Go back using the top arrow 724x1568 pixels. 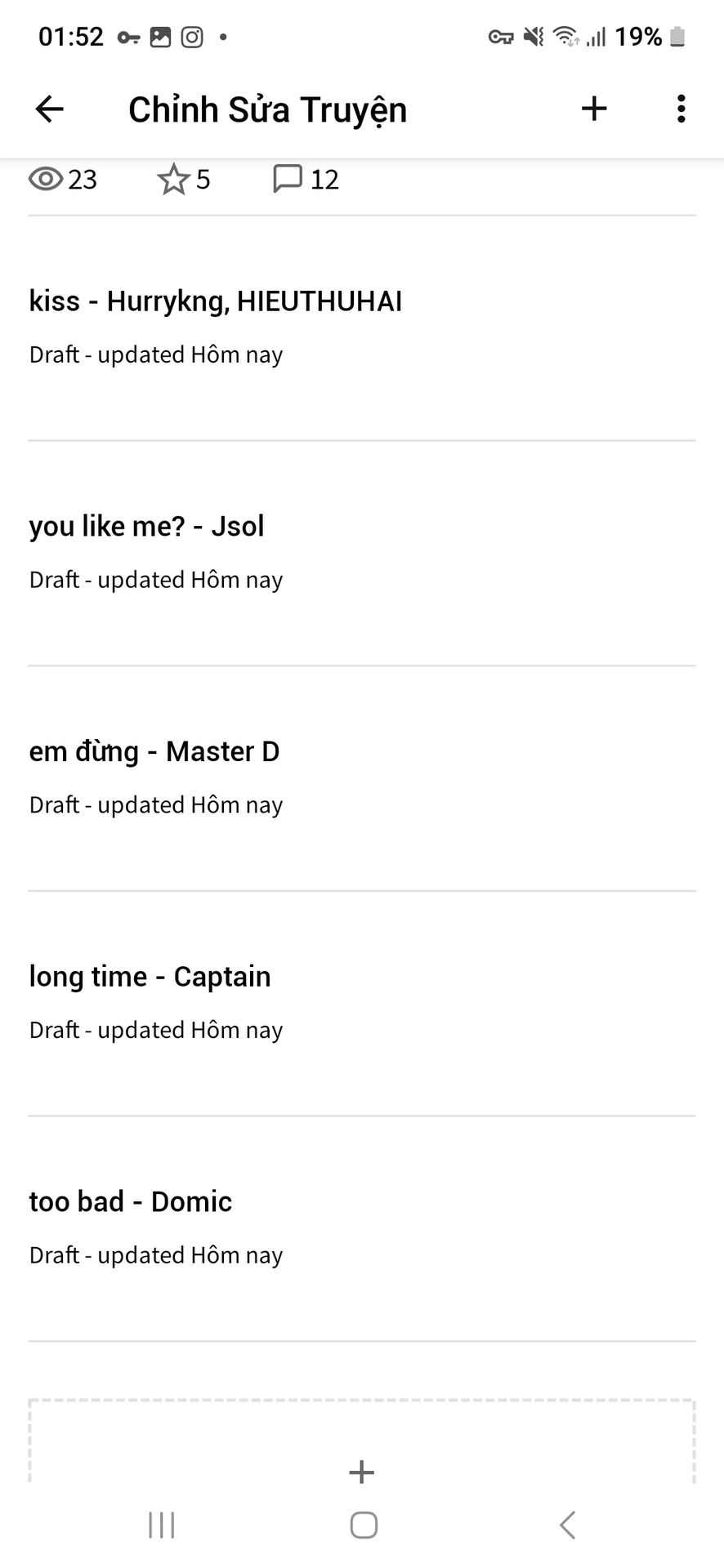click(x=50, y=109)
